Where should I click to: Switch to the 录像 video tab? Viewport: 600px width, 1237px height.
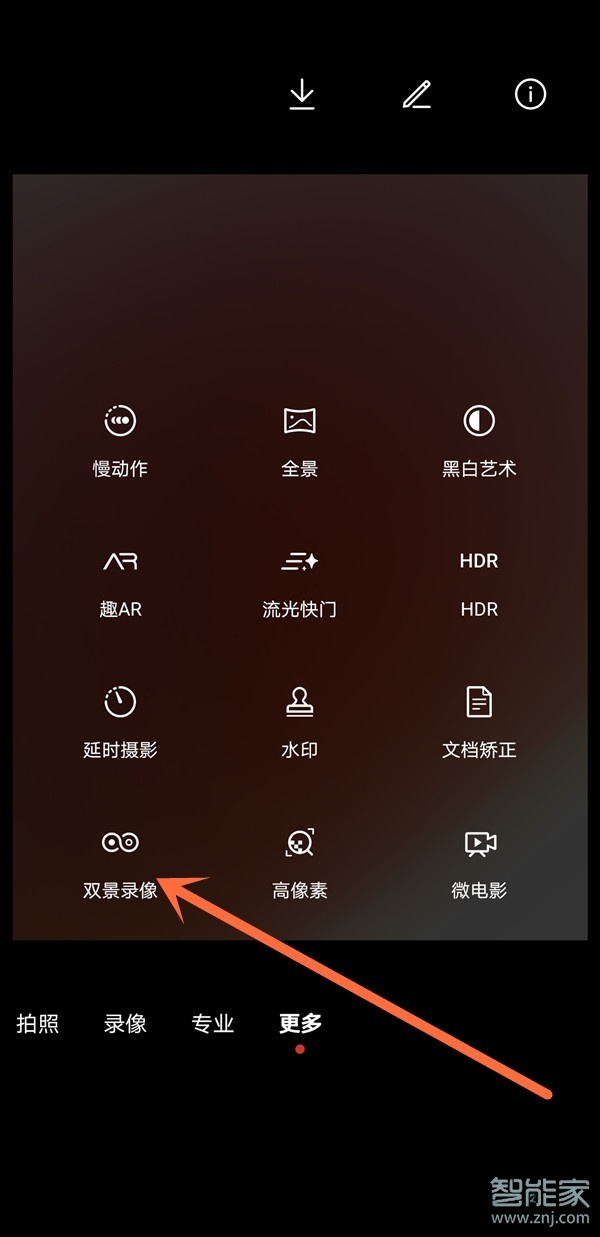coord(125,1023)
